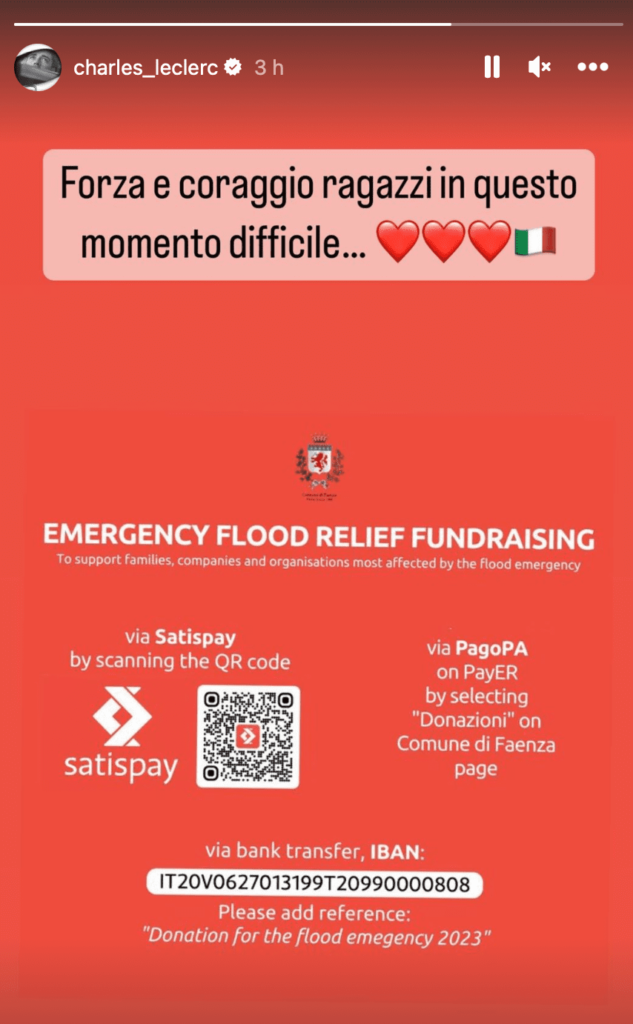The image size is (633, 1024).
Task: Open charles_leclerc's profile picture
Action: pyautogui.click(x=37, y=67)
